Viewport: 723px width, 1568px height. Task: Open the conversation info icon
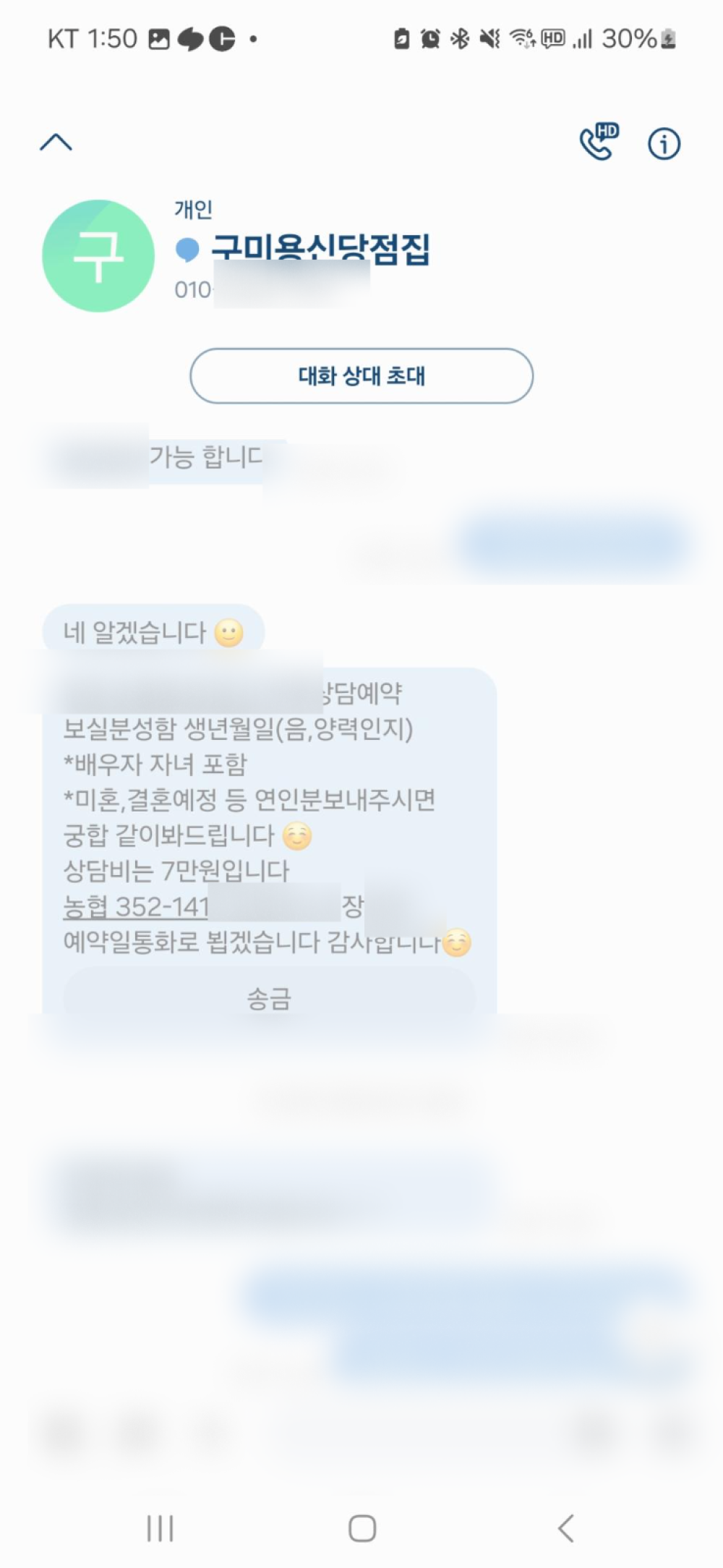click(663, 143)
